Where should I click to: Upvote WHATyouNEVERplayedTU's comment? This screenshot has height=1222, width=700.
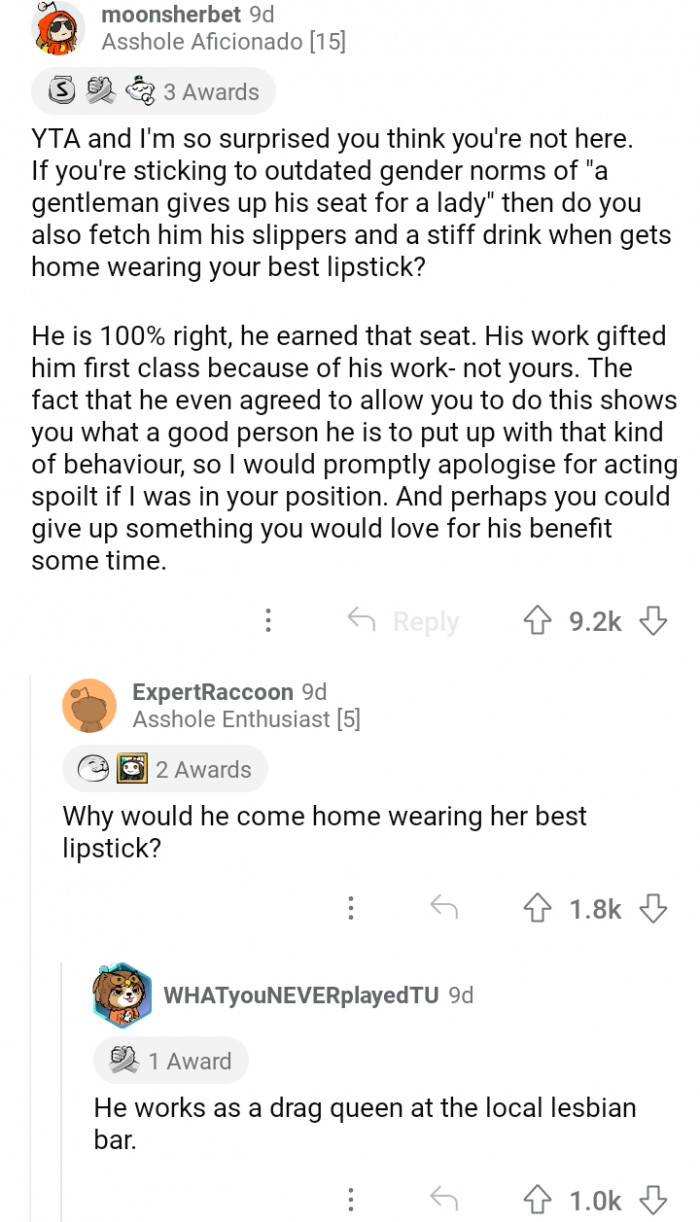click(536, 1199)
